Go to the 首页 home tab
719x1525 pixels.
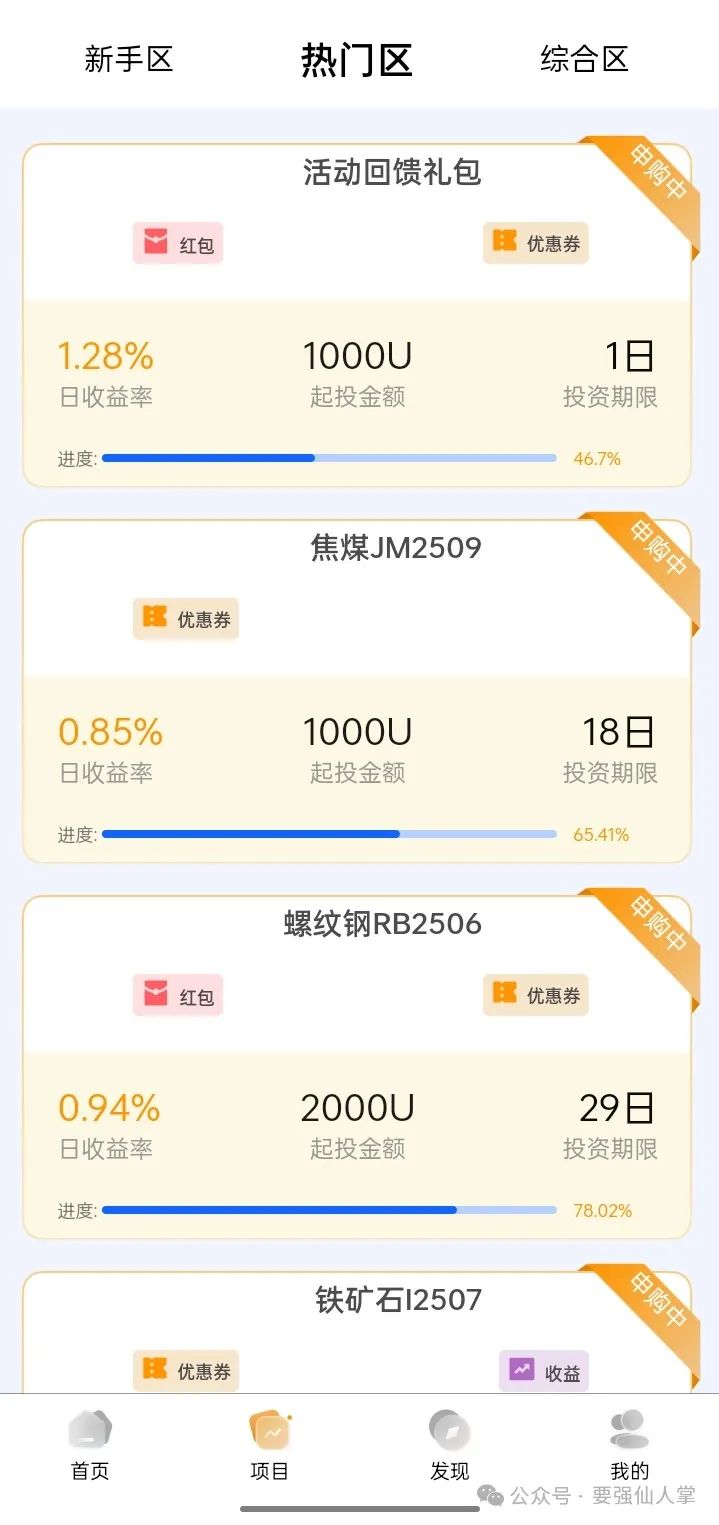click(x=90, y=1445)
